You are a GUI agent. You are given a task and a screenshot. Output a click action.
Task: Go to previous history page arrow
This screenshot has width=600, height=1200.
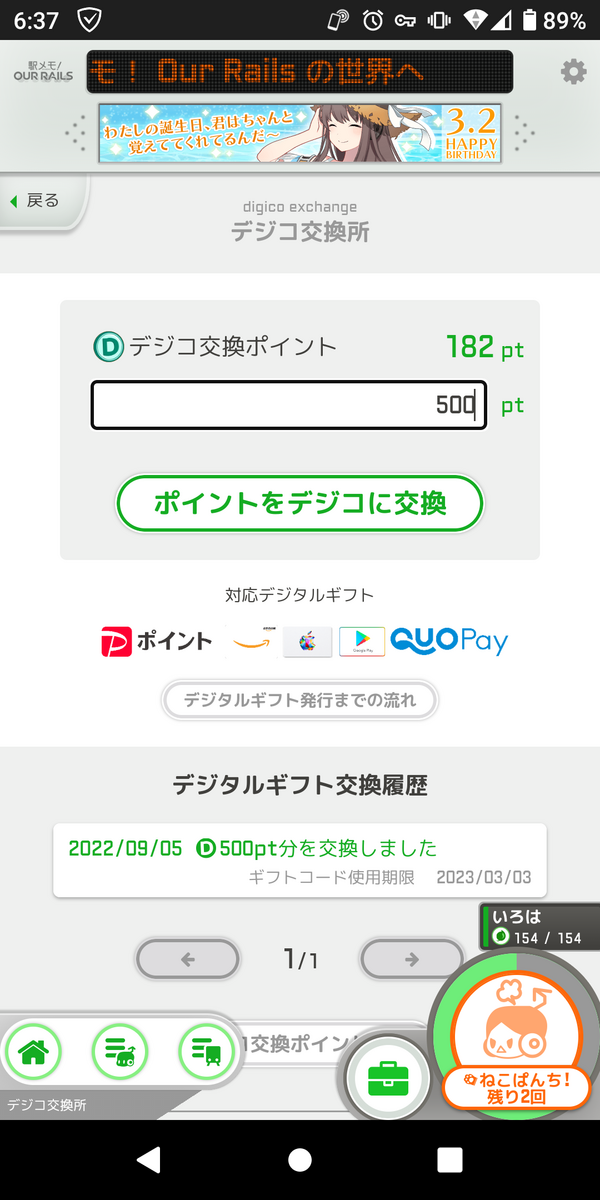pos(188,960)
